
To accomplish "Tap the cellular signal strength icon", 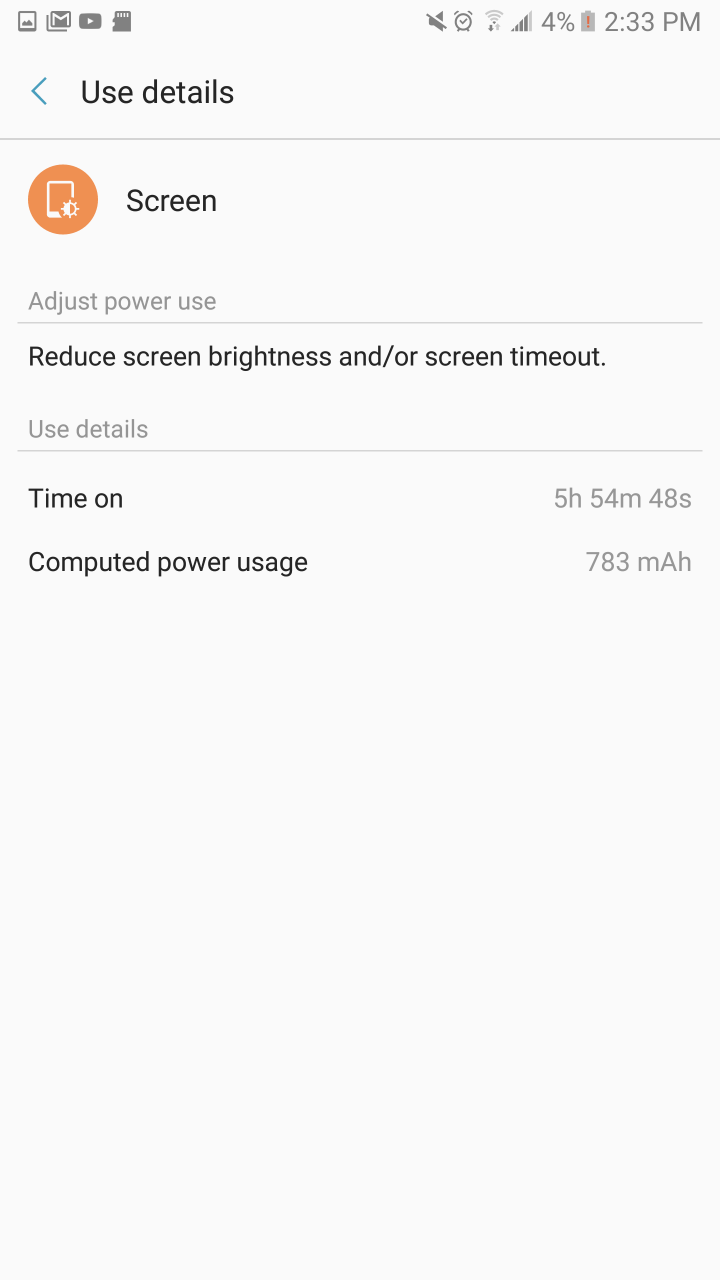I will tap(520, 21).
